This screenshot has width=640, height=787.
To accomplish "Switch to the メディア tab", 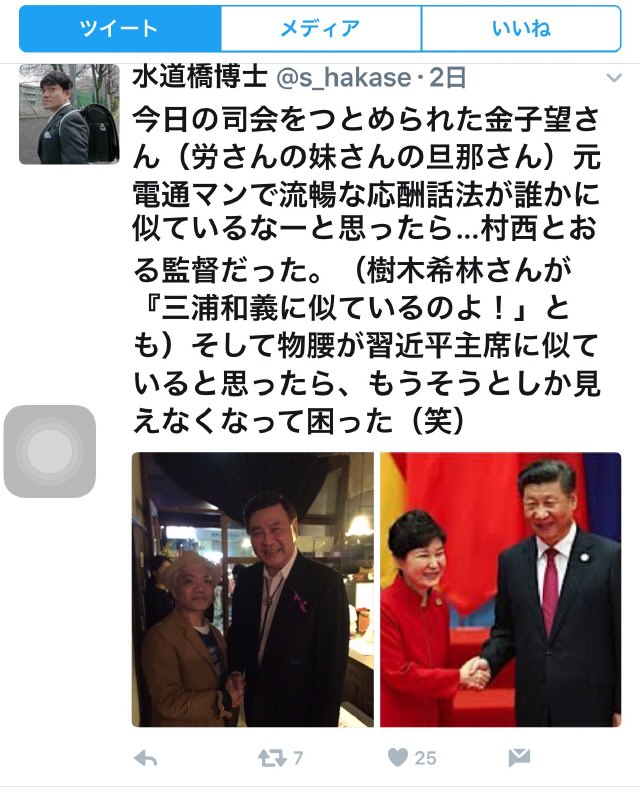I will [320, 29].
